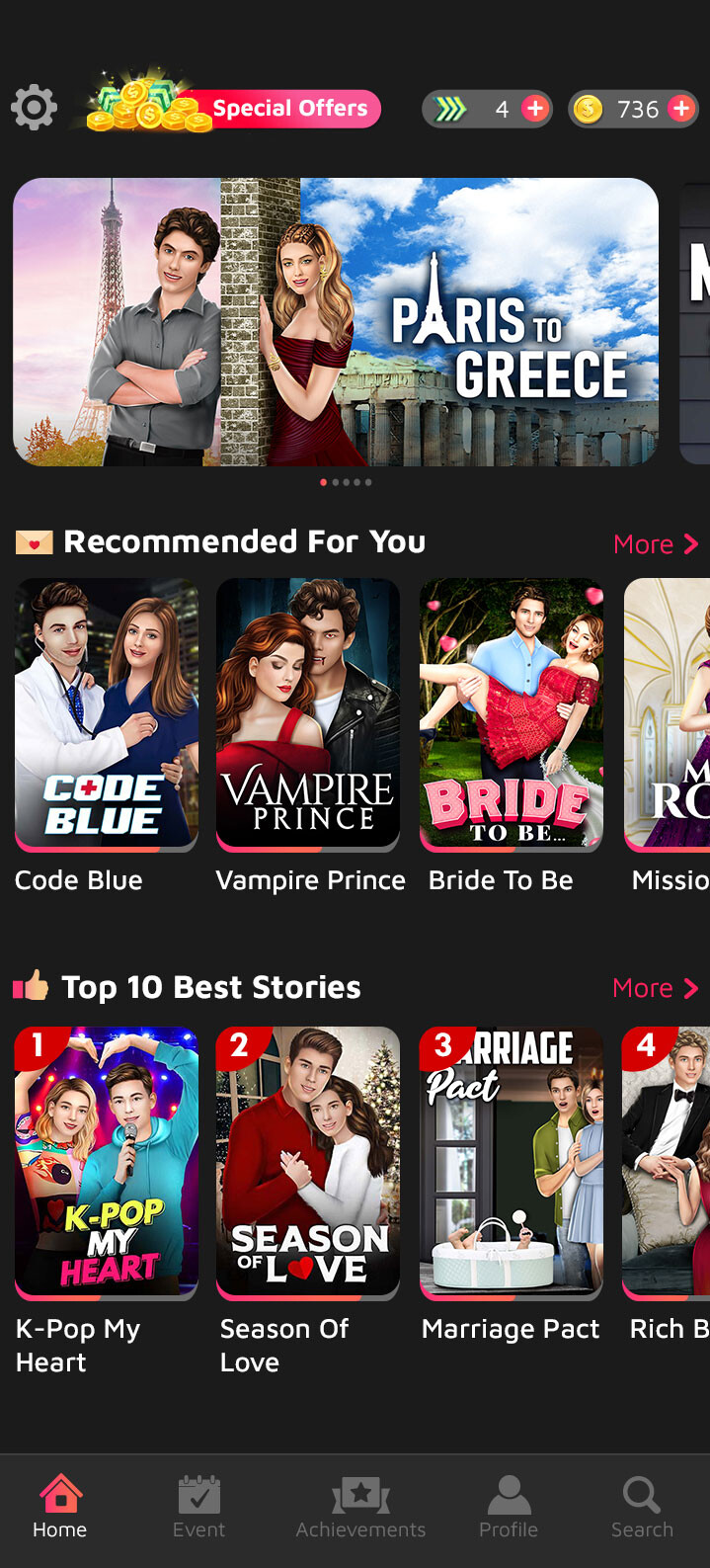Open the Paris to Greece banner
The width and height of the screenshot is (710, 1568).
[336, 322]
